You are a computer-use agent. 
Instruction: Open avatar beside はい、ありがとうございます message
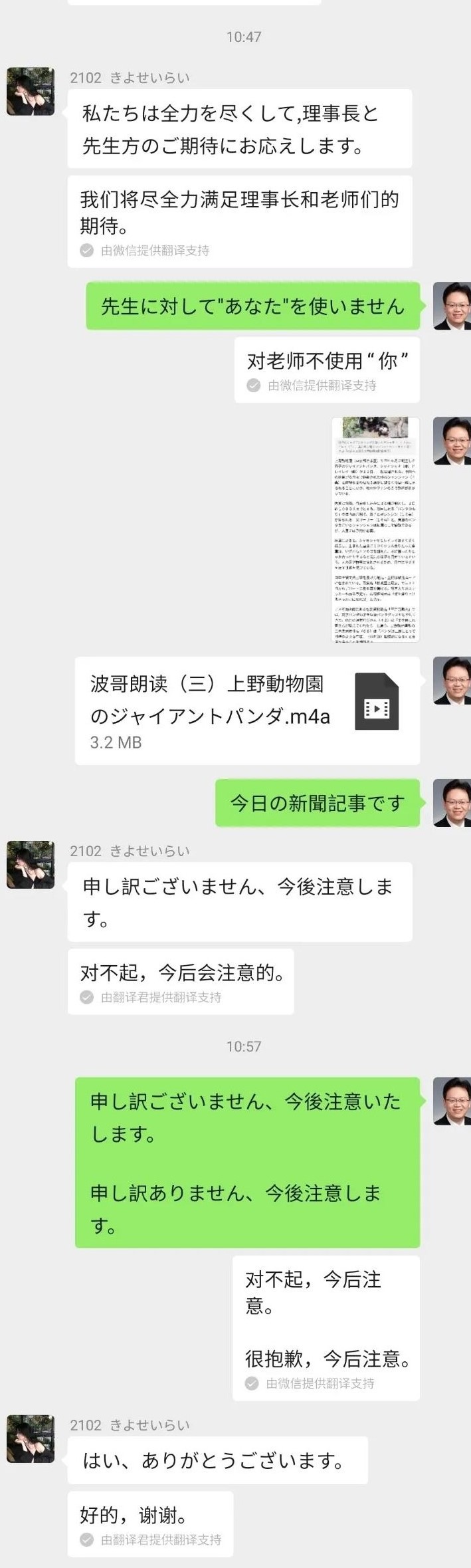pos(31,1438)
